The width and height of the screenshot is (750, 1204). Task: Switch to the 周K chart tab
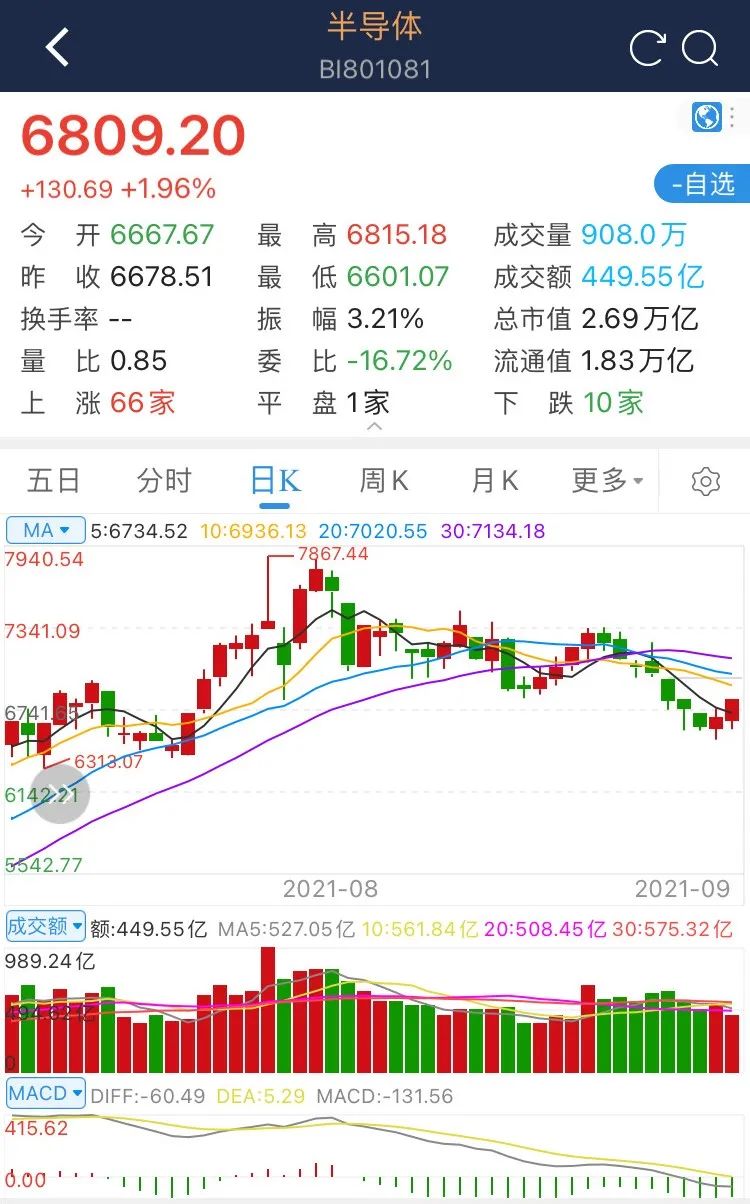point(385,481)
